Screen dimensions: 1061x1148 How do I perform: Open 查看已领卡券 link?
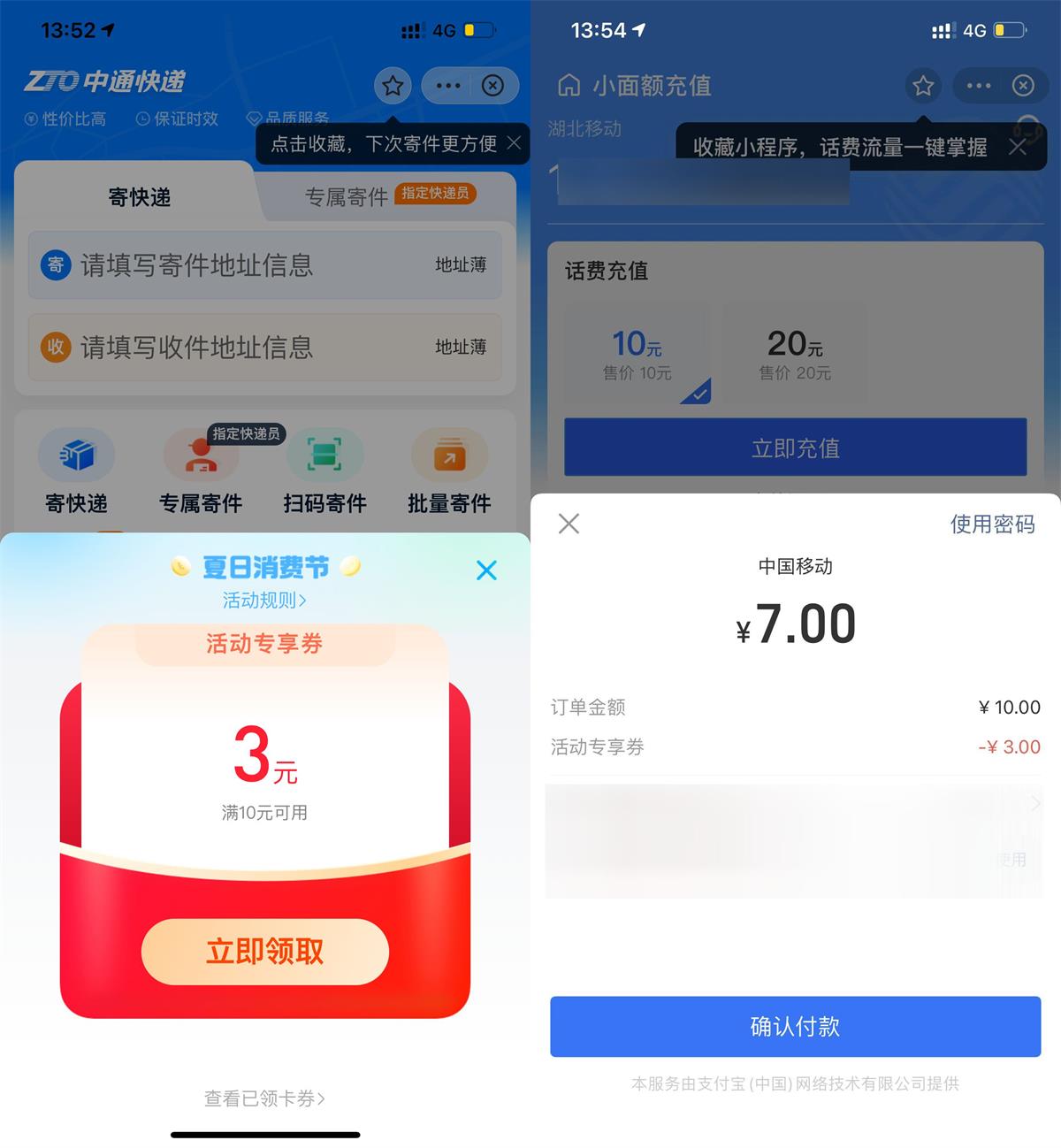click(264, 1098)
